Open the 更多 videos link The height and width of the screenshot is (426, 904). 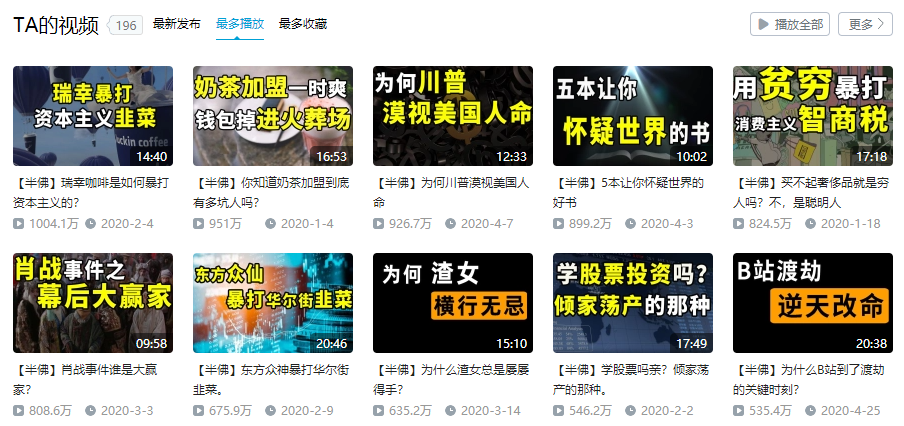864,24
